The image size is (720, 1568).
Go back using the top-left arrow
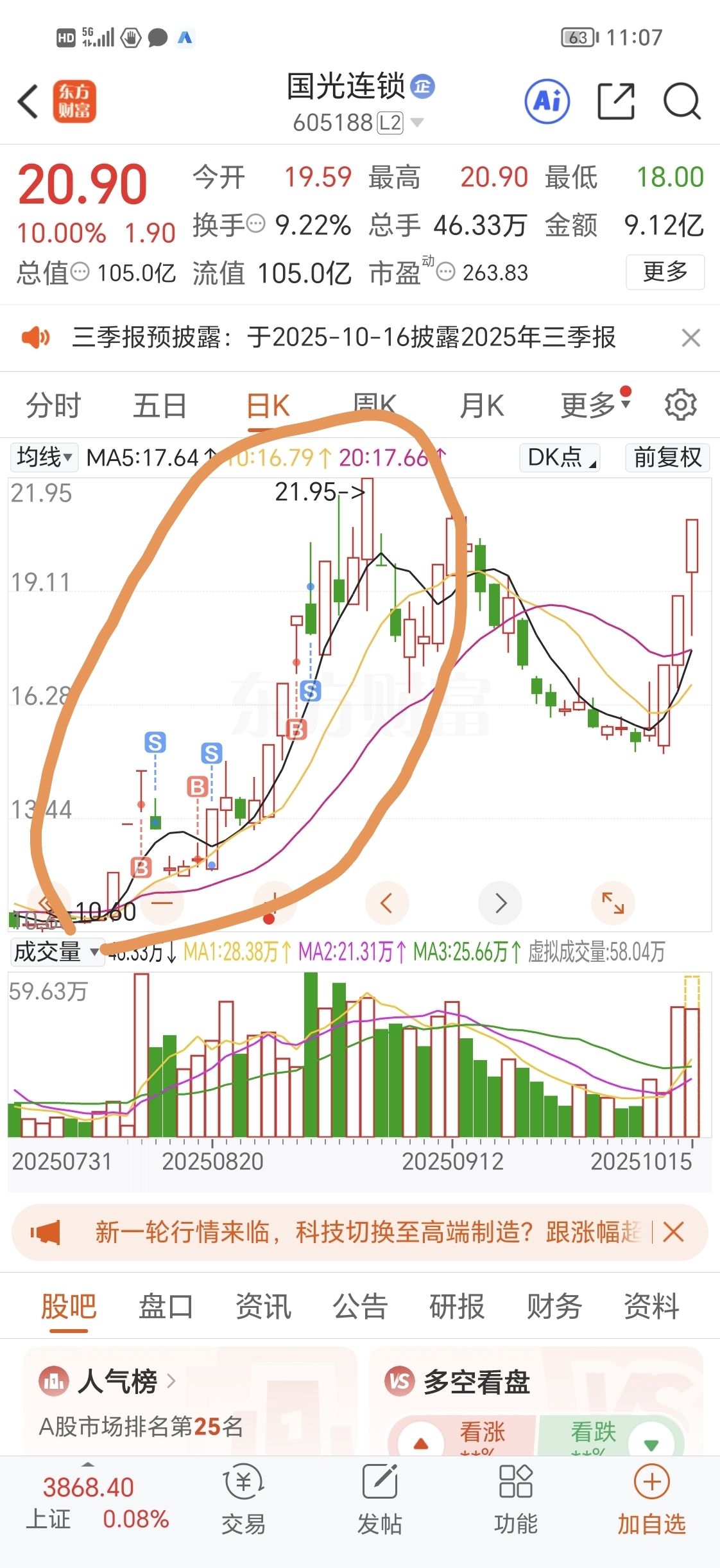pos(28,101)
